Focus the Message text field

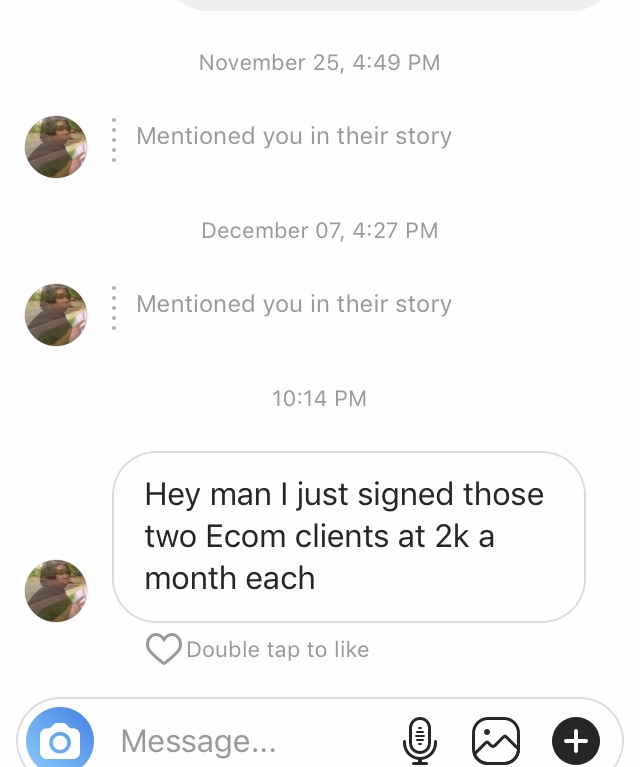pos(250,741)
